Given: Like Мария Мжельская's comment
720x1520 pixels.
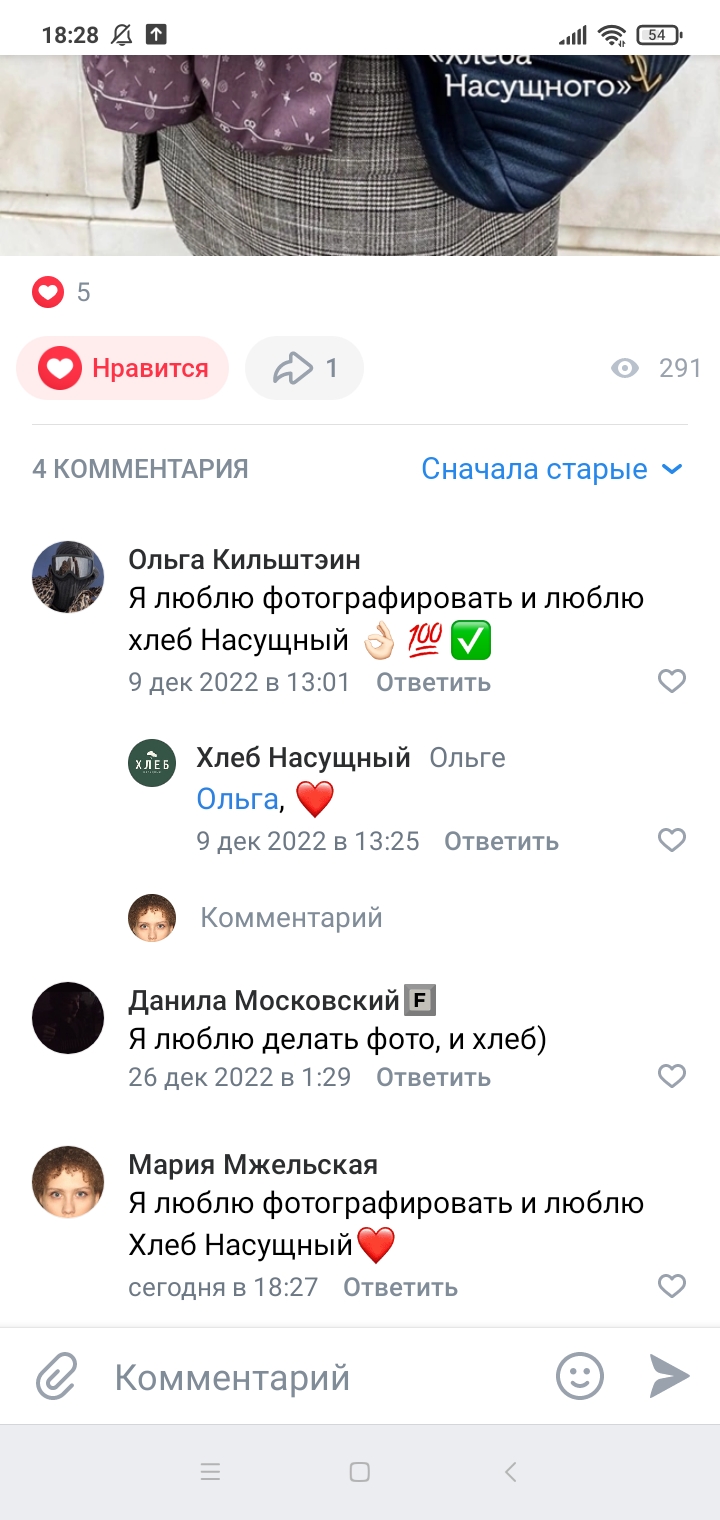Looking at the screenshot, I should 672,1287.
